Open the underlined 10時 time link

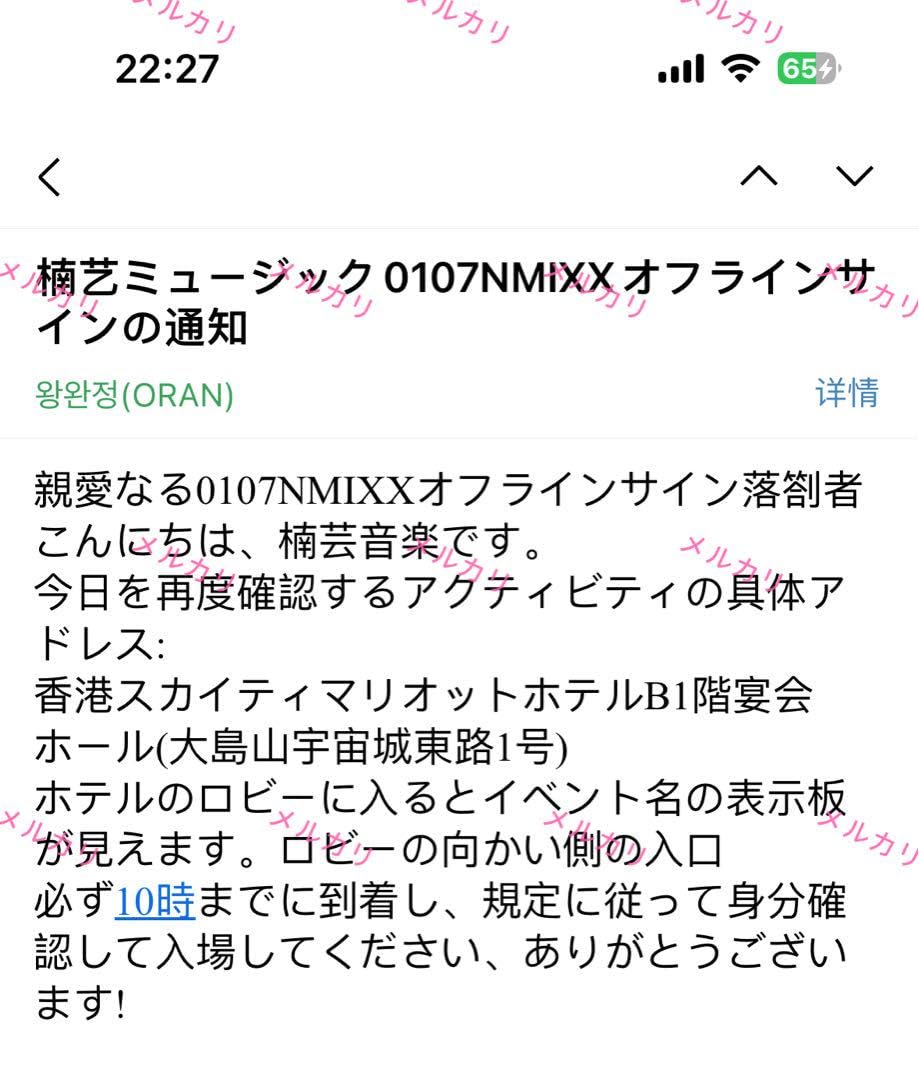tap(155, 901)
